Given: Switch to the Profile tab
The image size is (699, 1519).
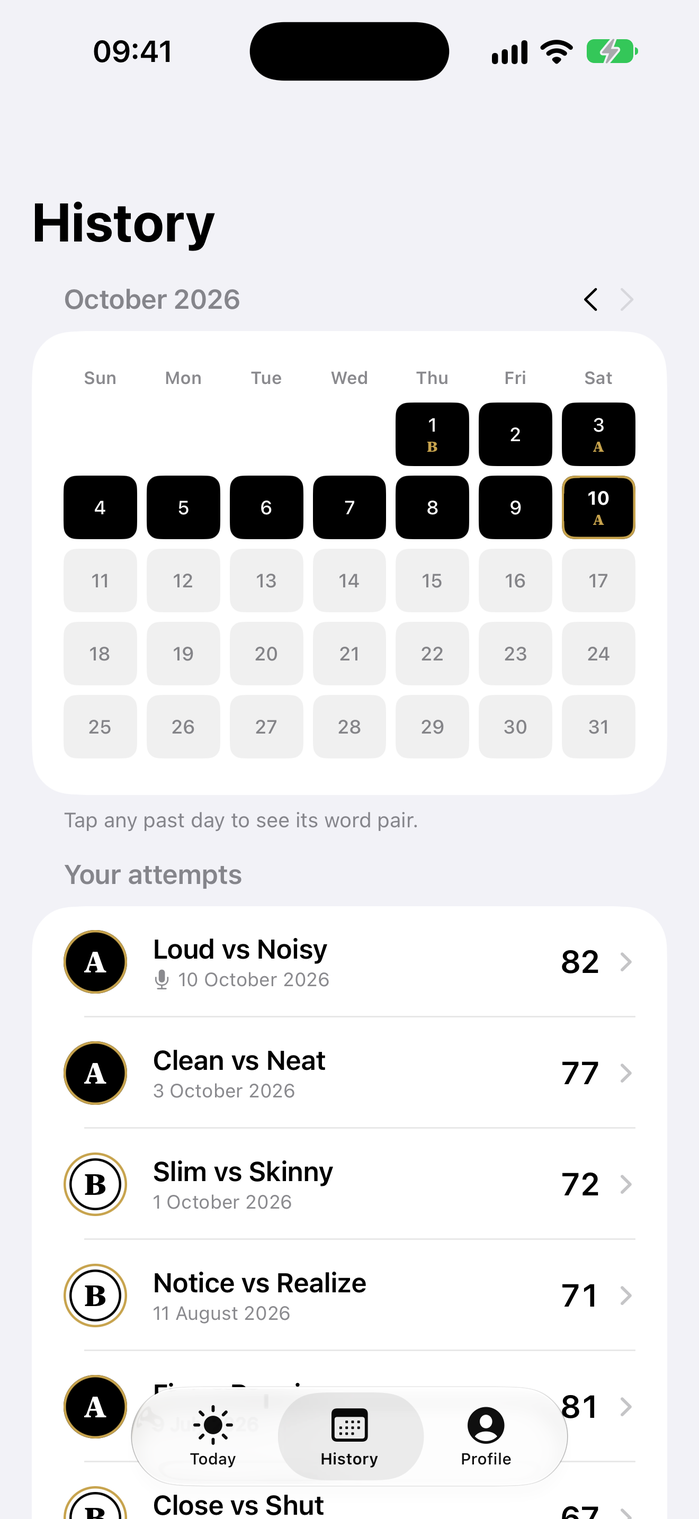Looking at the screenshot, I should click(486, 1437).
